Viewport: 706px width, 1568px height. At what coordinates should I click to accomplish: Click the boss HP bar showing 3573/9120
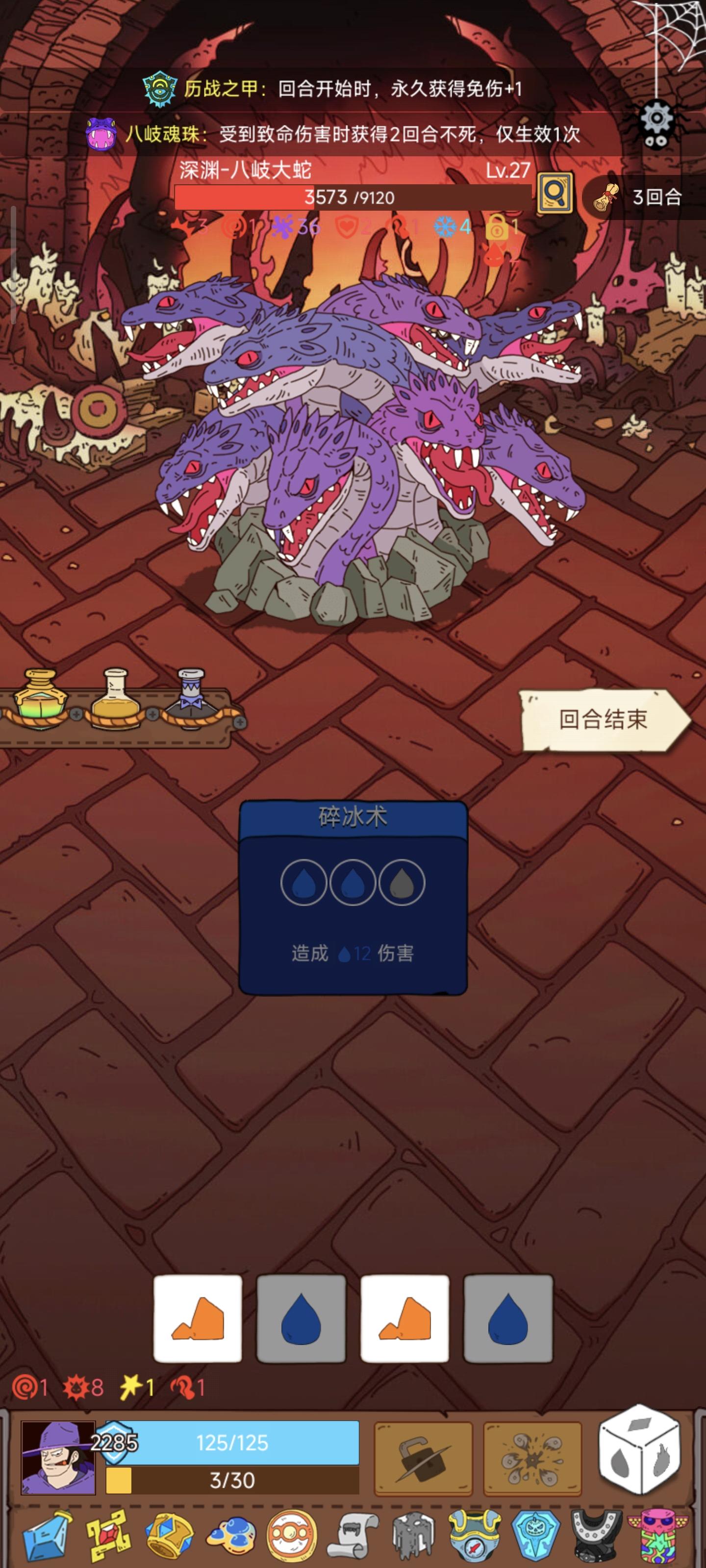pos(350,196)
